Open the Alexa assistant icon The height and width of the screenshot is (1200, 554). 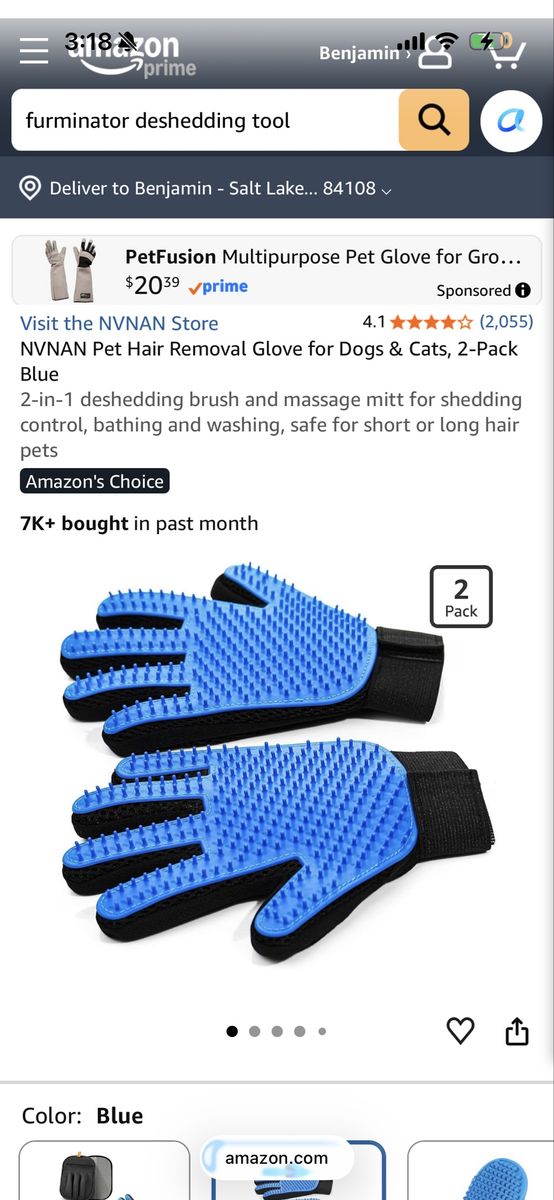coord(511,120)
